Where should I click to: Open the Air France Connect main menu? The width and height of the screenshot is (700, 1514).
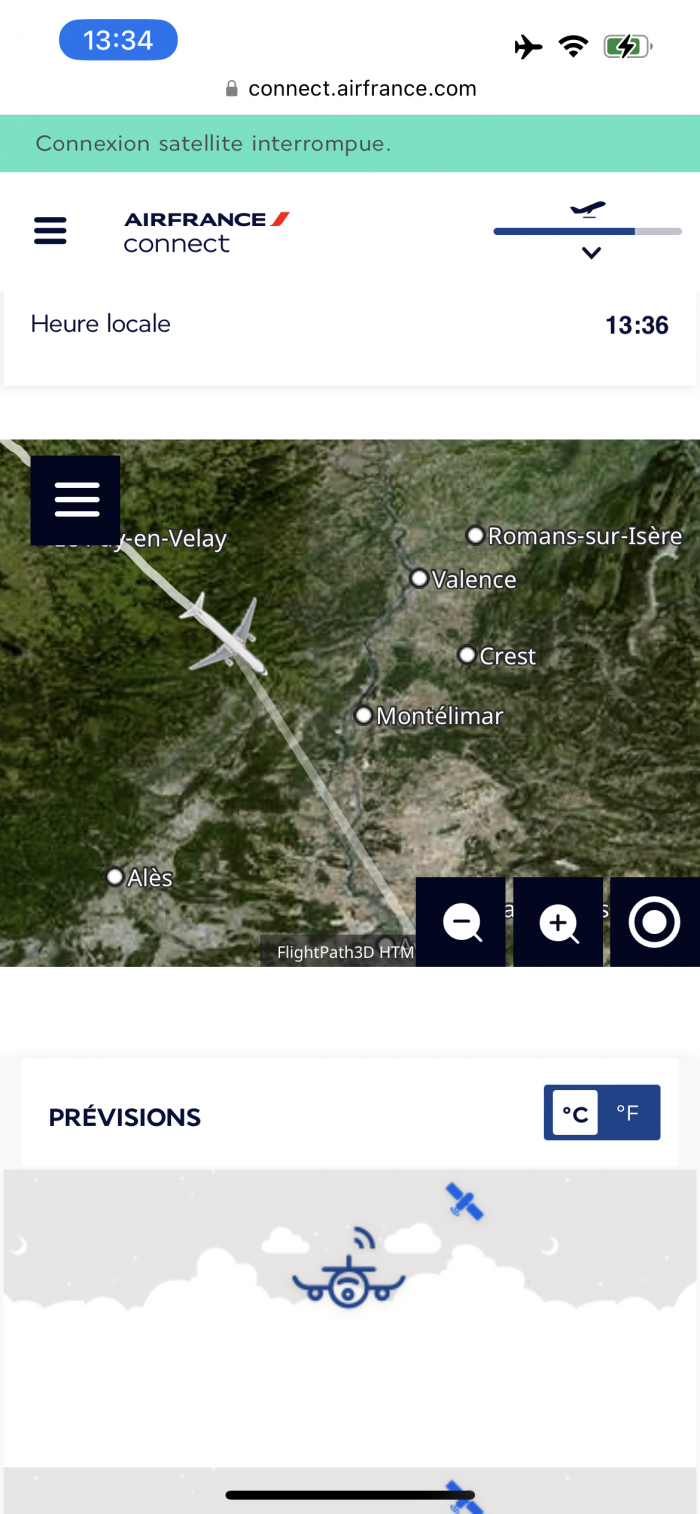(x=50, y=231)
